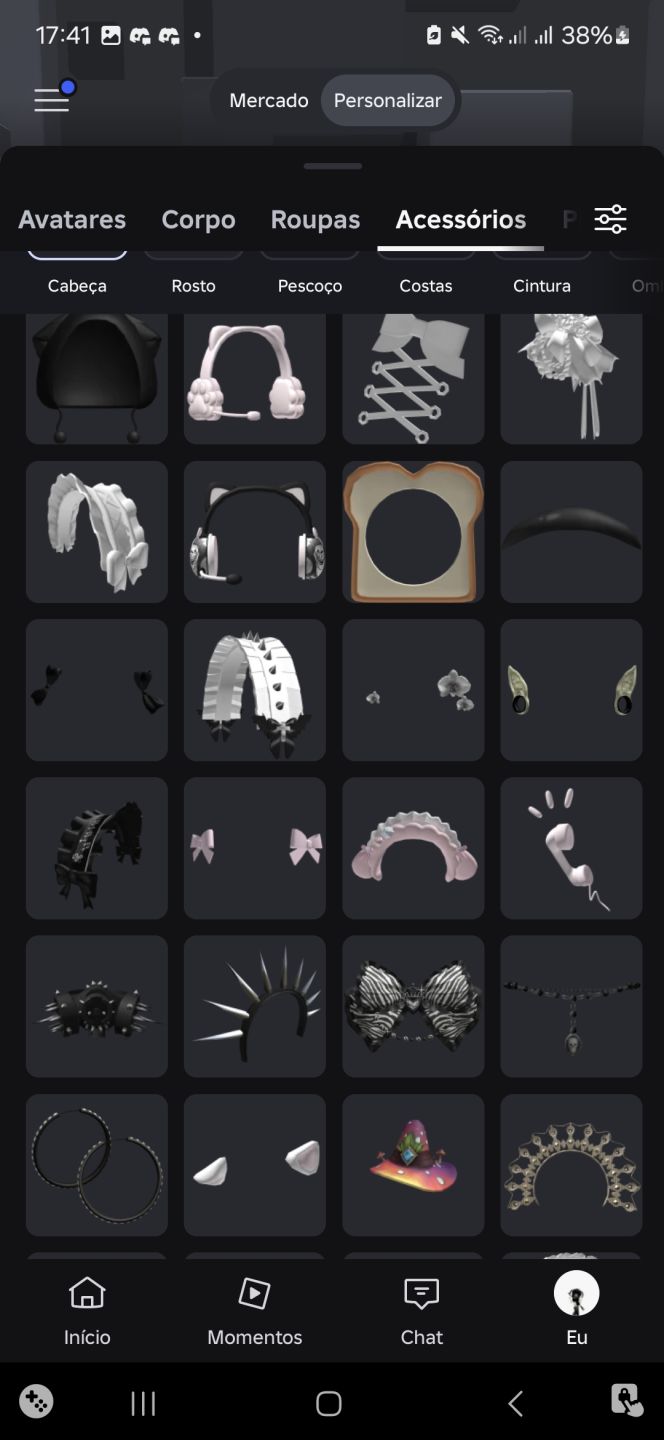Select the black spiked headband
Screen dimensions: 664x1440
tap(255, 1006)
